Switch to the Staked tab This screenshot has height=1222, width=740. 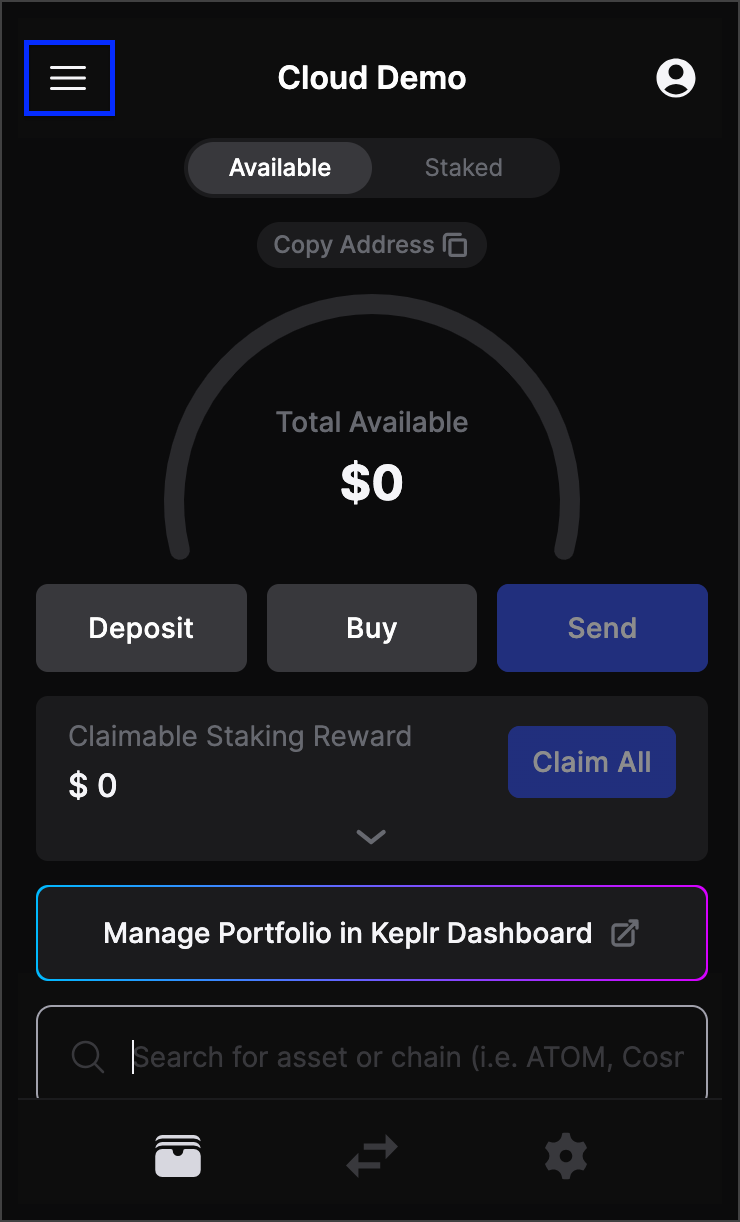coord(463,168)
